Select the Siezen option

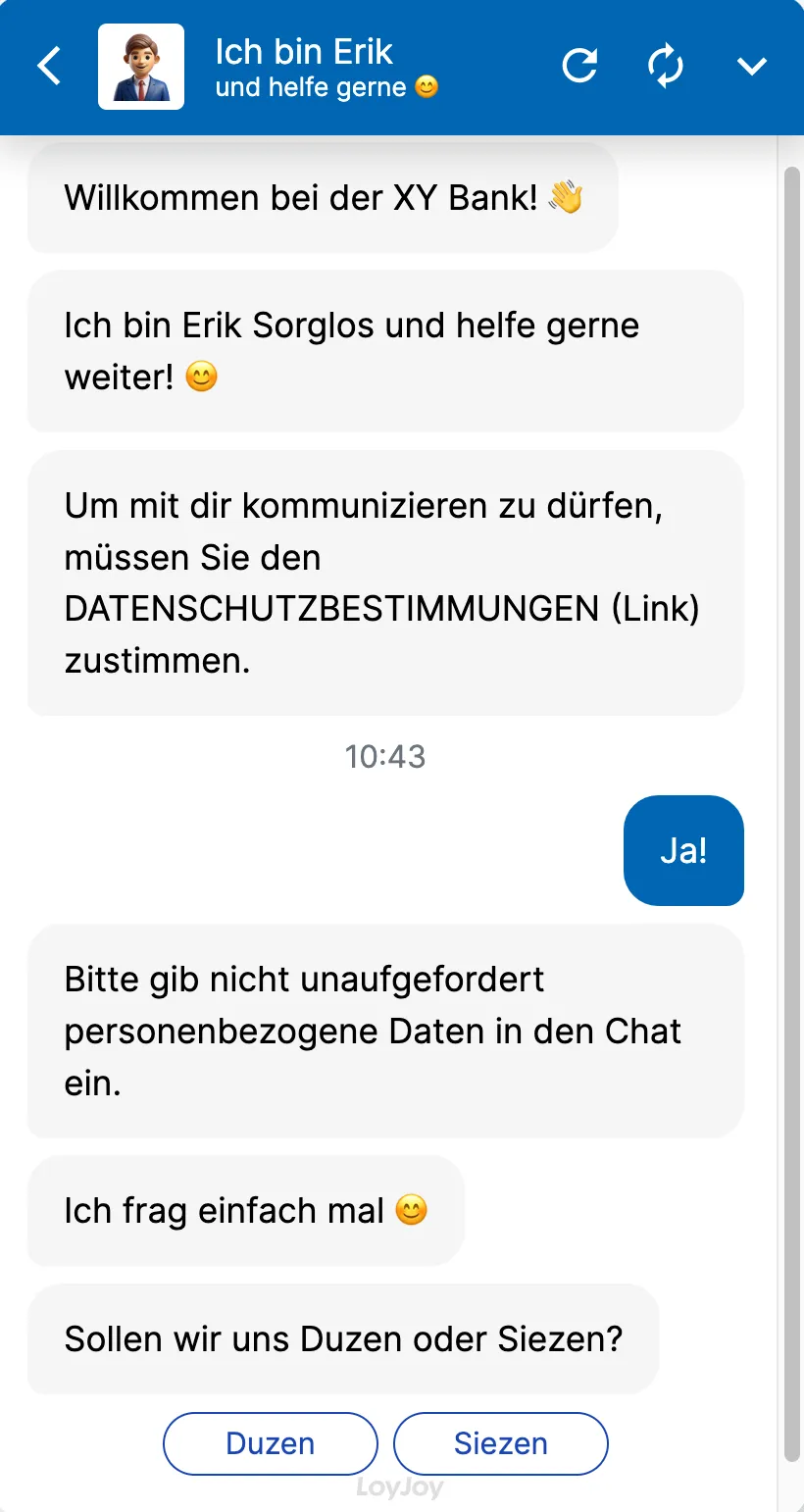click(x=500, y=1443)
